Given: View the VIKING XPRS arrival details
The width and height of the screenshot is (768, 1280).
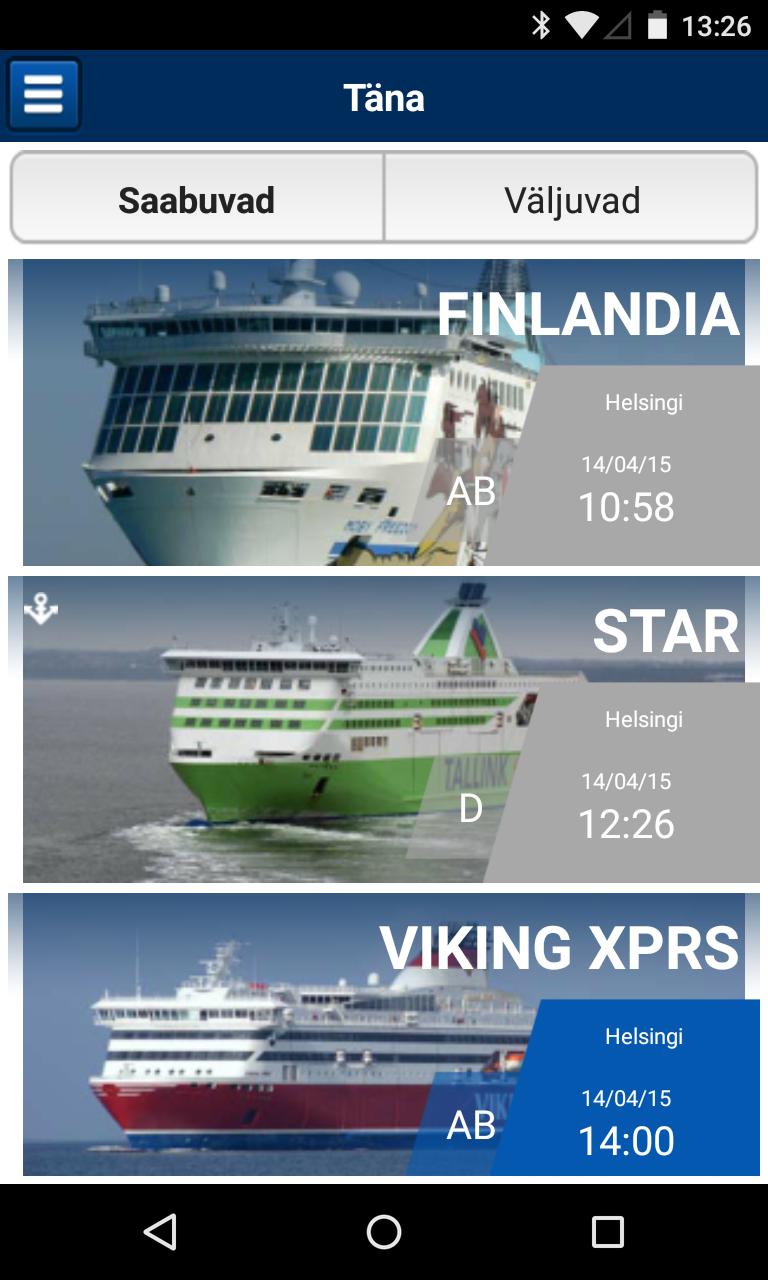Looking at the screenshot, I should [384, 1034].
